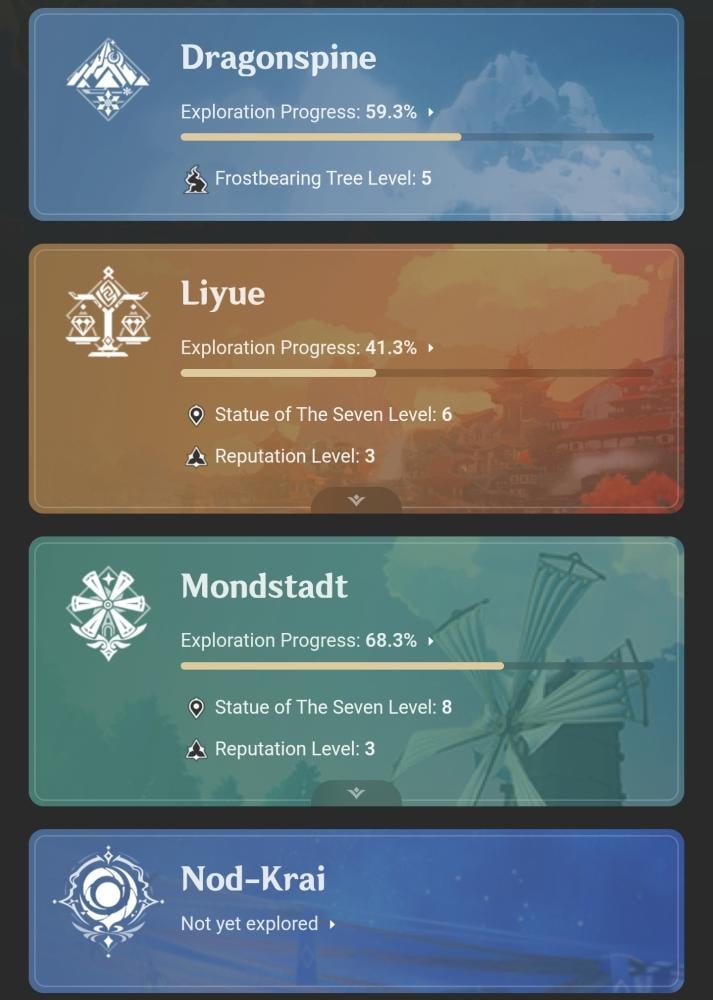The image size is (713, 1000).
Task: Expand the Liyue card
Action: [x=356, y=500]
